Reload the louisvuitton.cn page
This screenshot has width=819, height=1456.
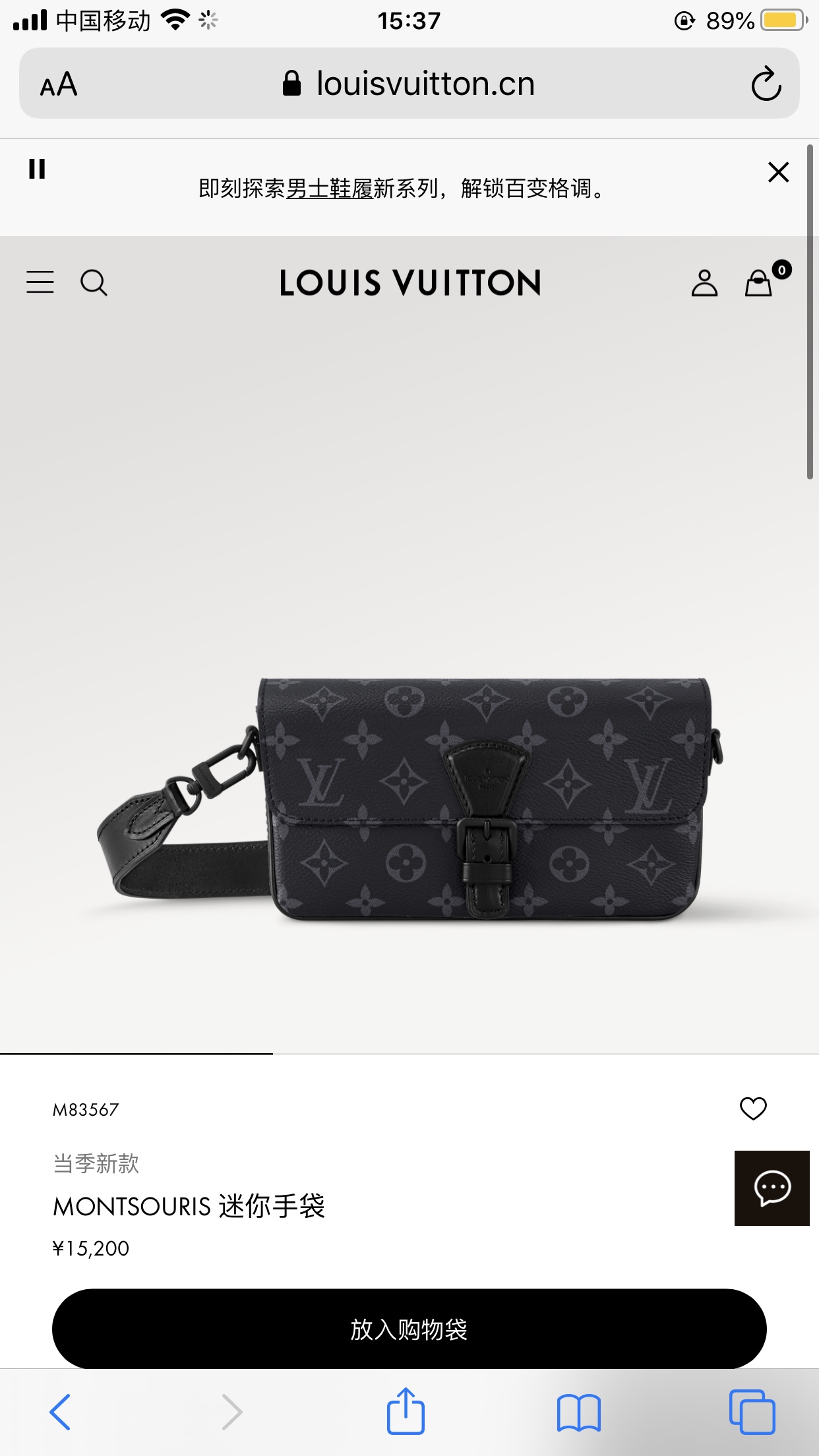coord(766,84)
